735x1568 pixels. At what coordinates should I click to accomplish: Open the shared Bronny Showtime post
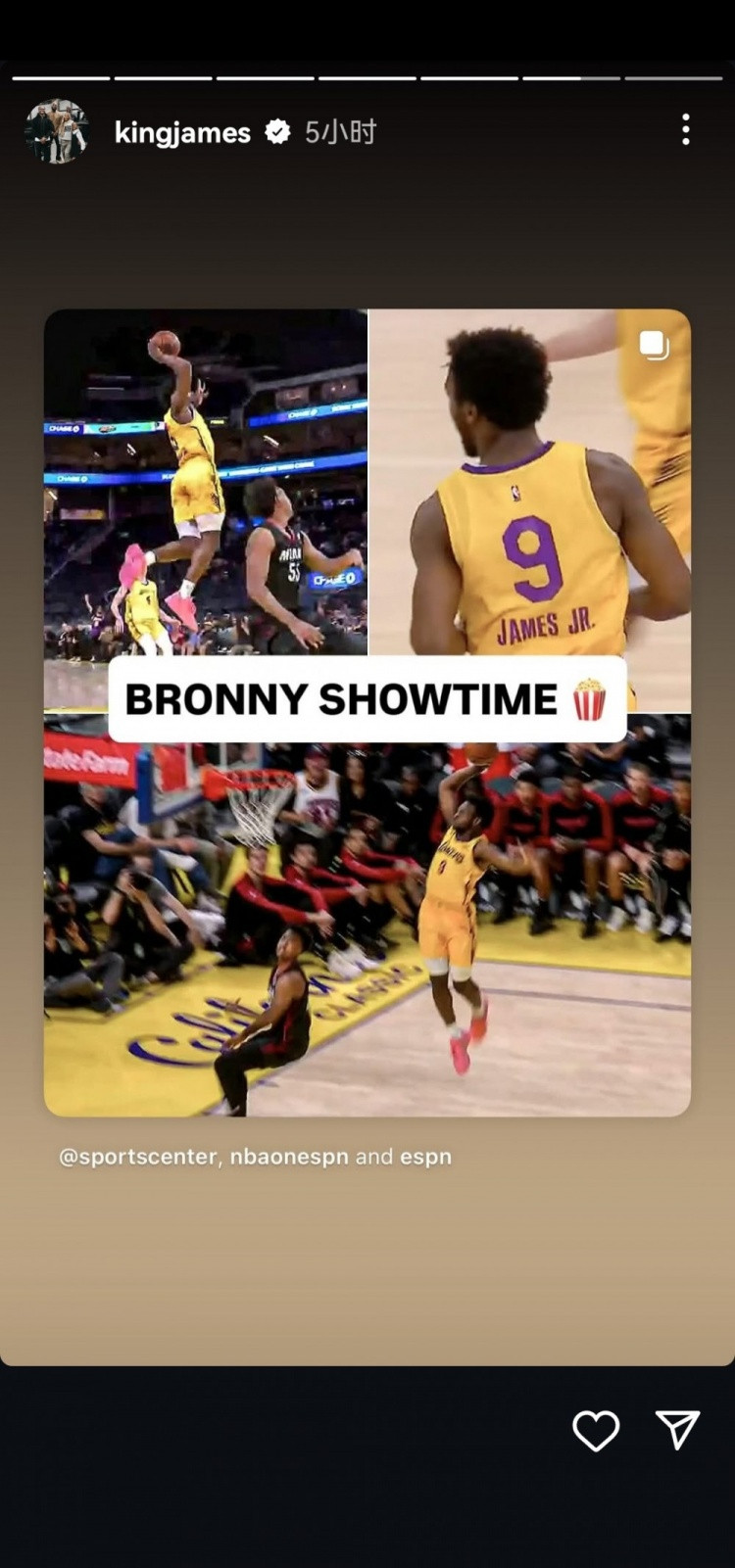tap(367, 712)
